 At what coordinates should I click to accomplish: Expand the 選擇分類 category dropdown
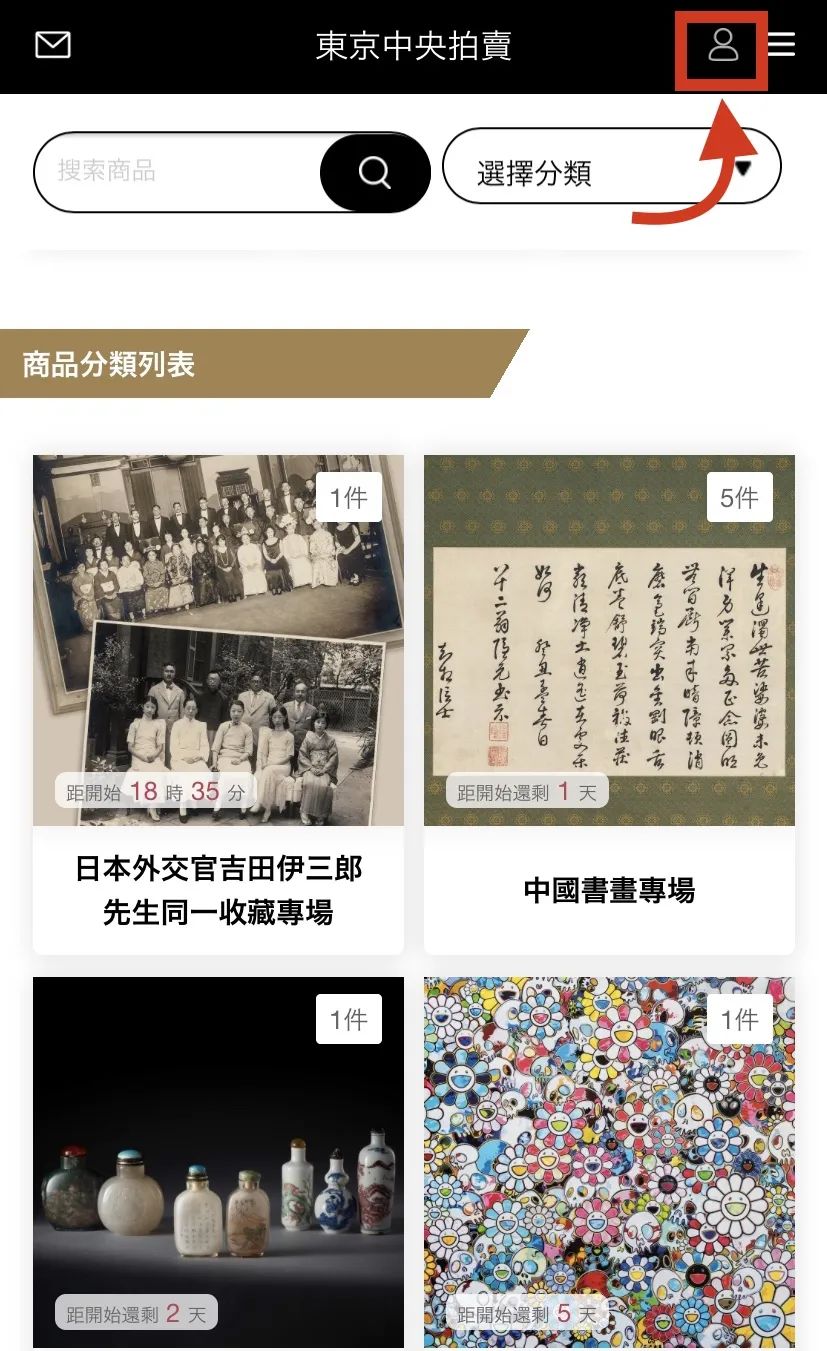pos(611,172)
